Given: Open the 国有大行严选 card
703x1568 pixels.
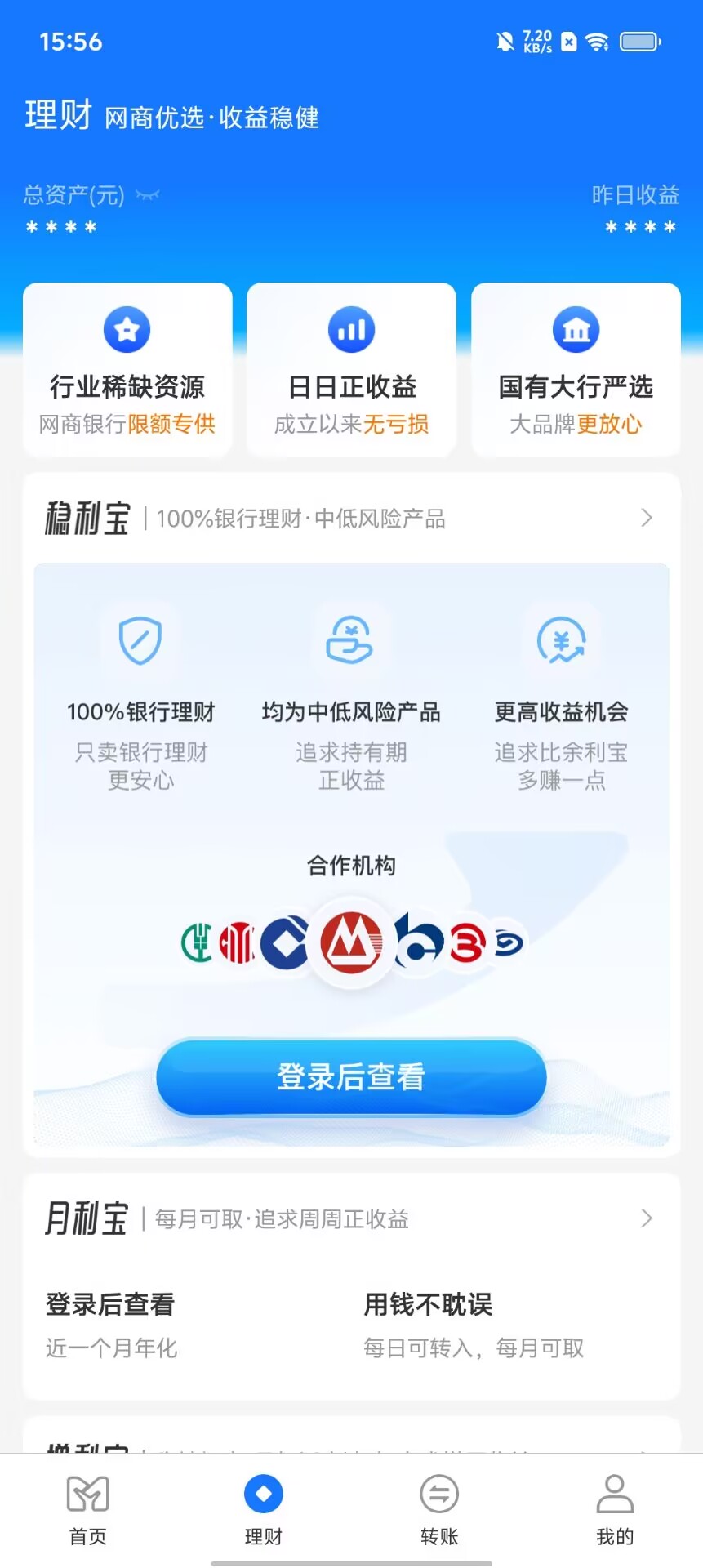Looking at the screenshot, I should [x=576, y=369].
